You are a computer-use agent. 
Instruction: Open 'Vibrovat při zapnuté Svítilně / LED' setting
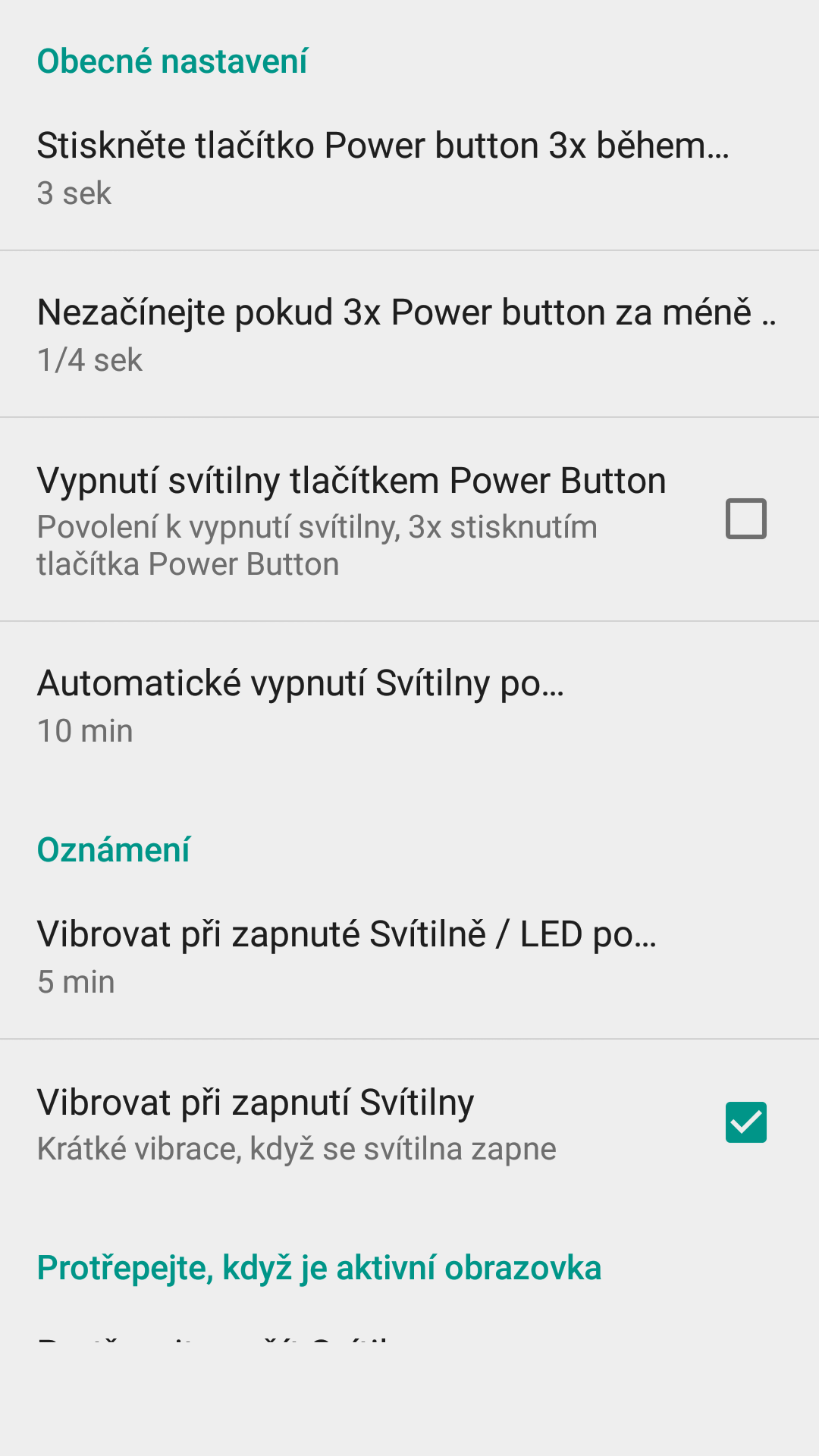tap(409, 956)
